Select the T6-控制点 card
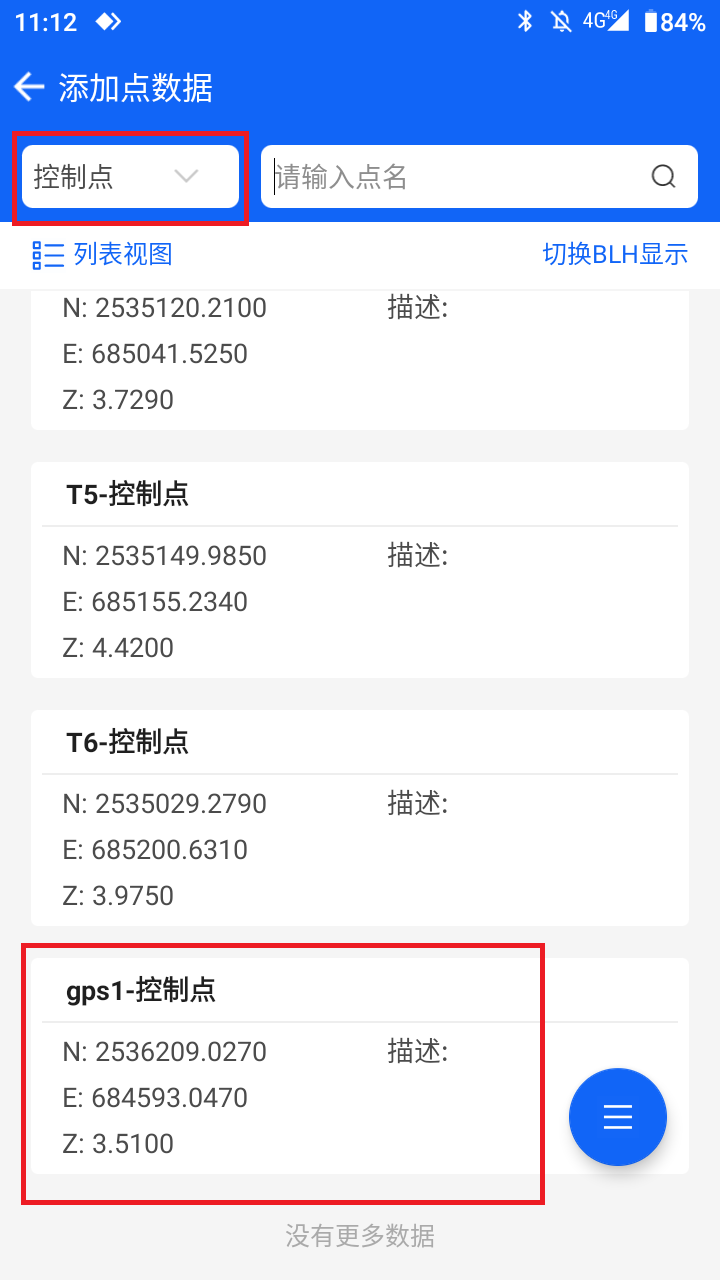 point(360,818)
